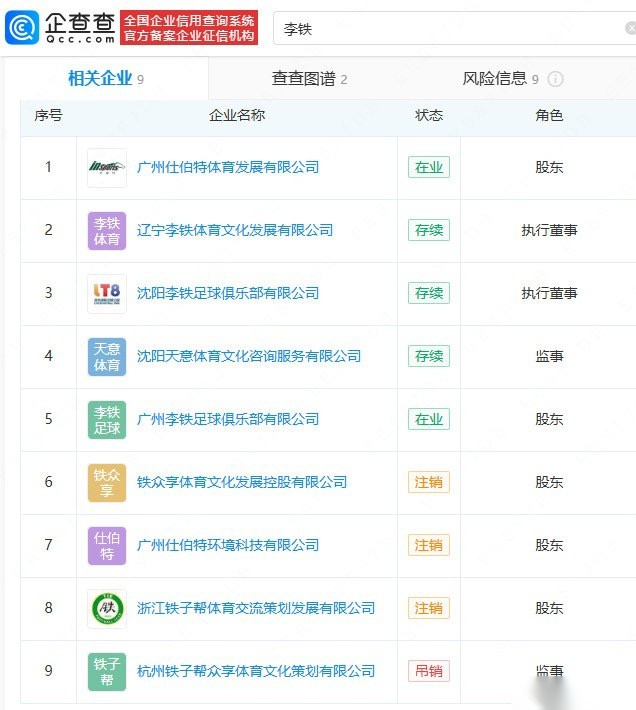This screenshot has width=636, height=710.
Task: Tap the info icon beside 风险信息
Action: (556, 79)
